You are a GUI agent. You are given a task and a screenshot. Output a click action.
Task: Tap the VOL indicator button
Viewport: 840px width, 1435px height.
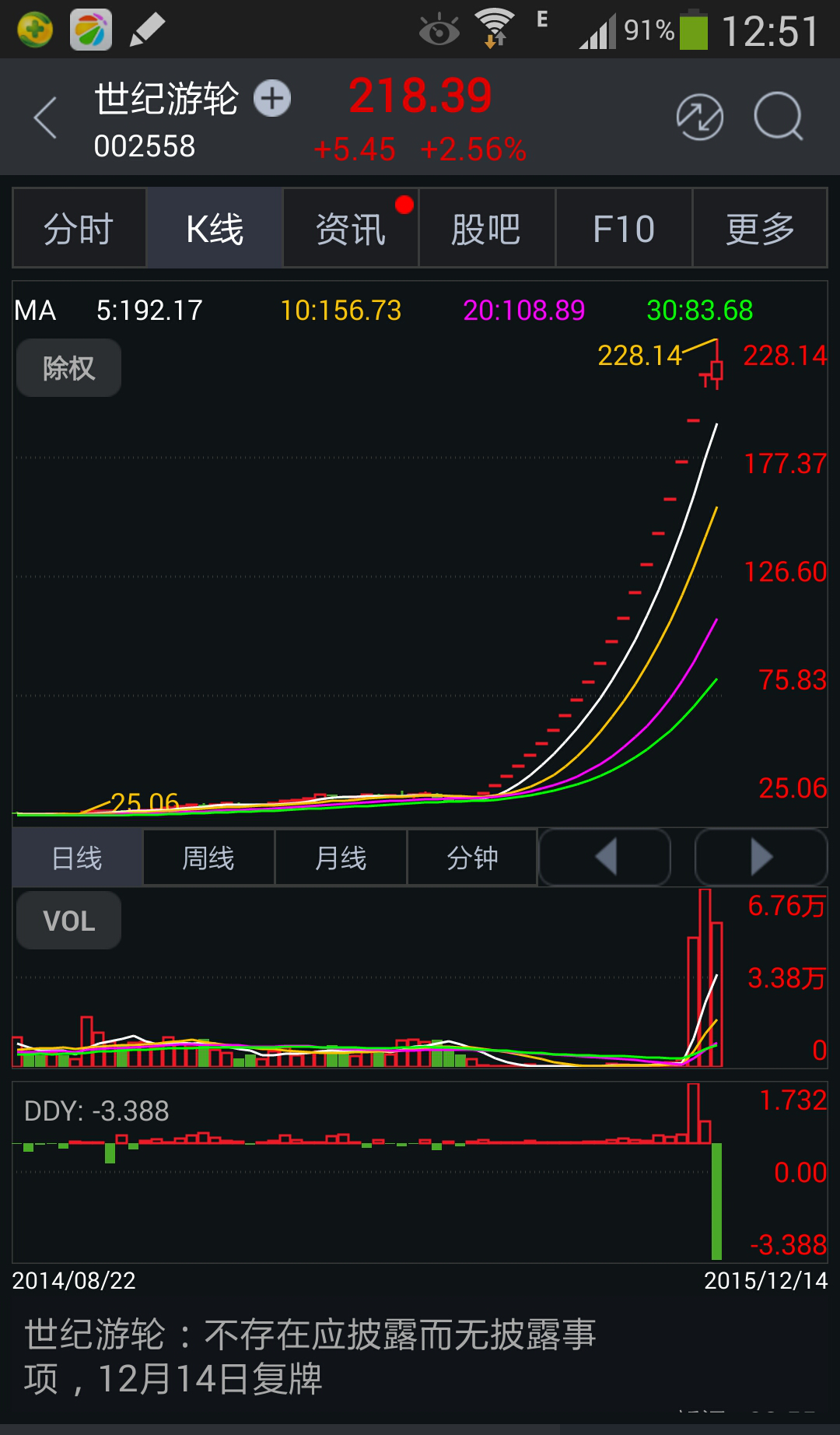68,921
